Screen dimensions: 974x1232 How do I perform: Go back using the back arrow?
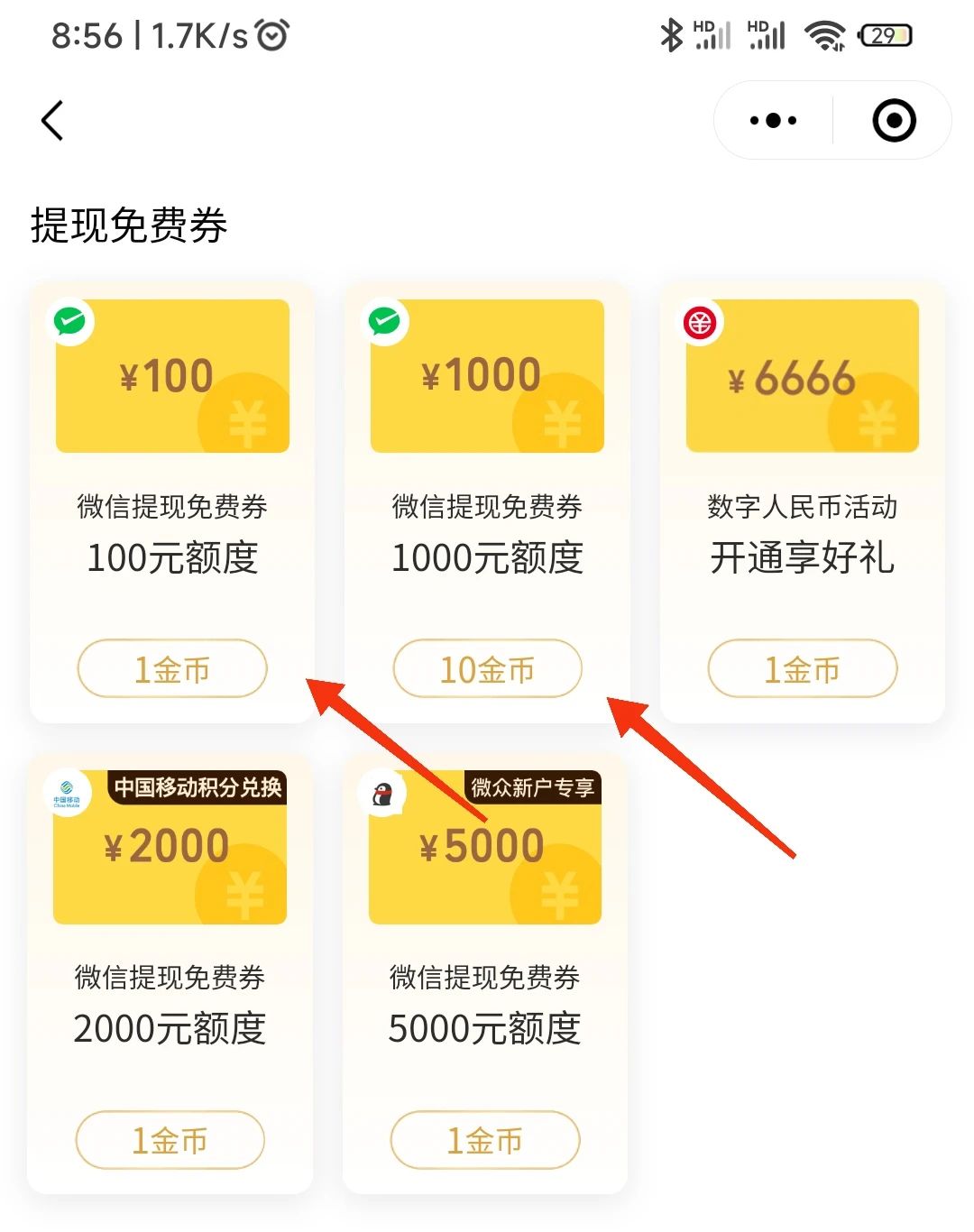[52, 121]
